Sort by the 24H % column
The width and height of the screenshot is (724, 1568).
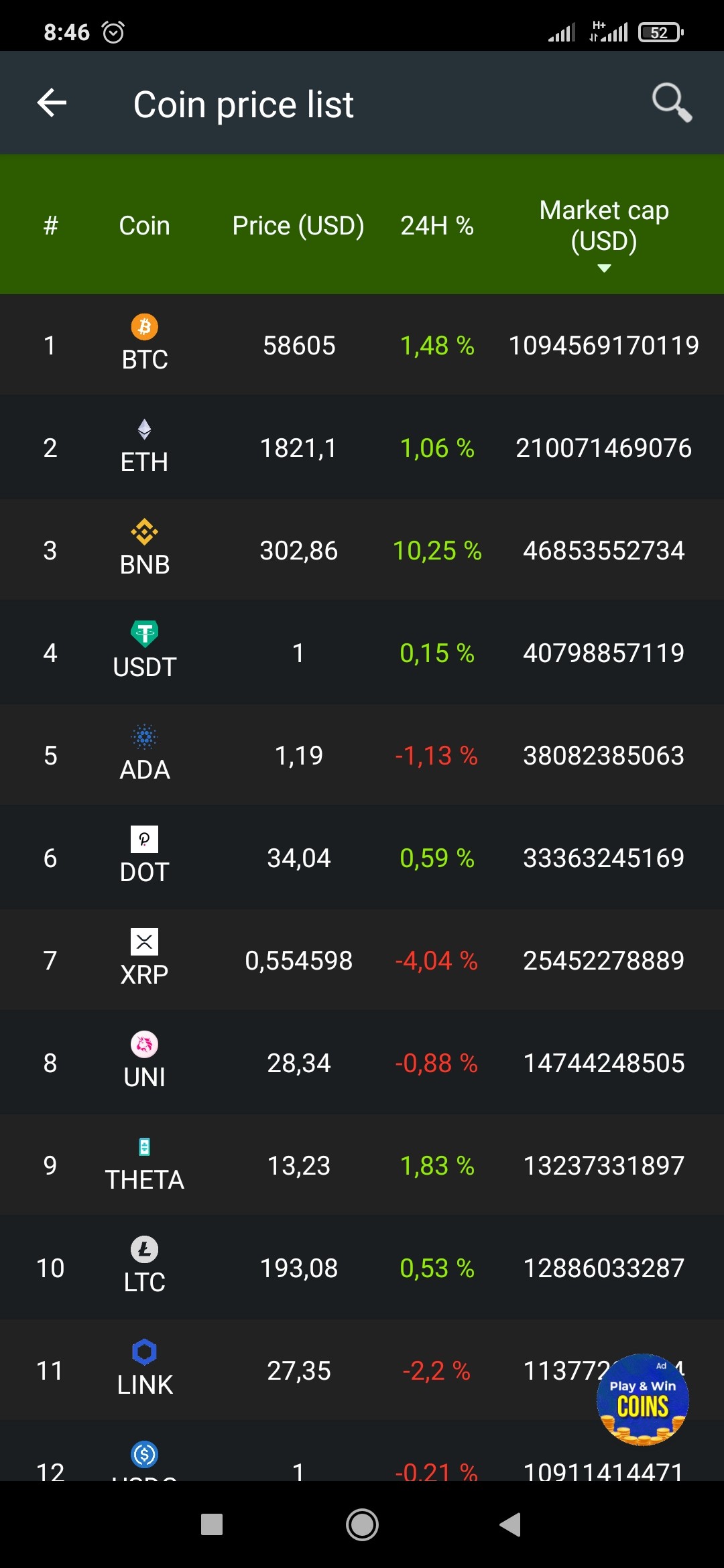[x=437, y=226]
